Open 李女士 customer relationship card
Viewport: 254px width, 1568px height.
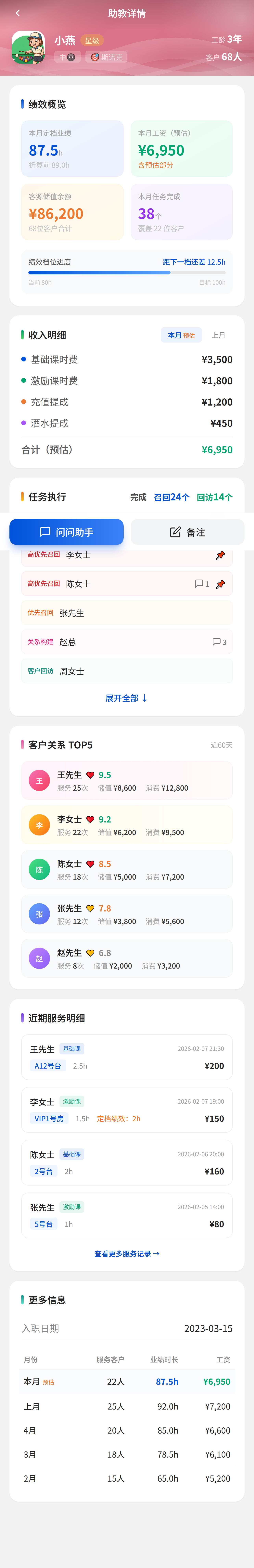click(x=127, y=825)
